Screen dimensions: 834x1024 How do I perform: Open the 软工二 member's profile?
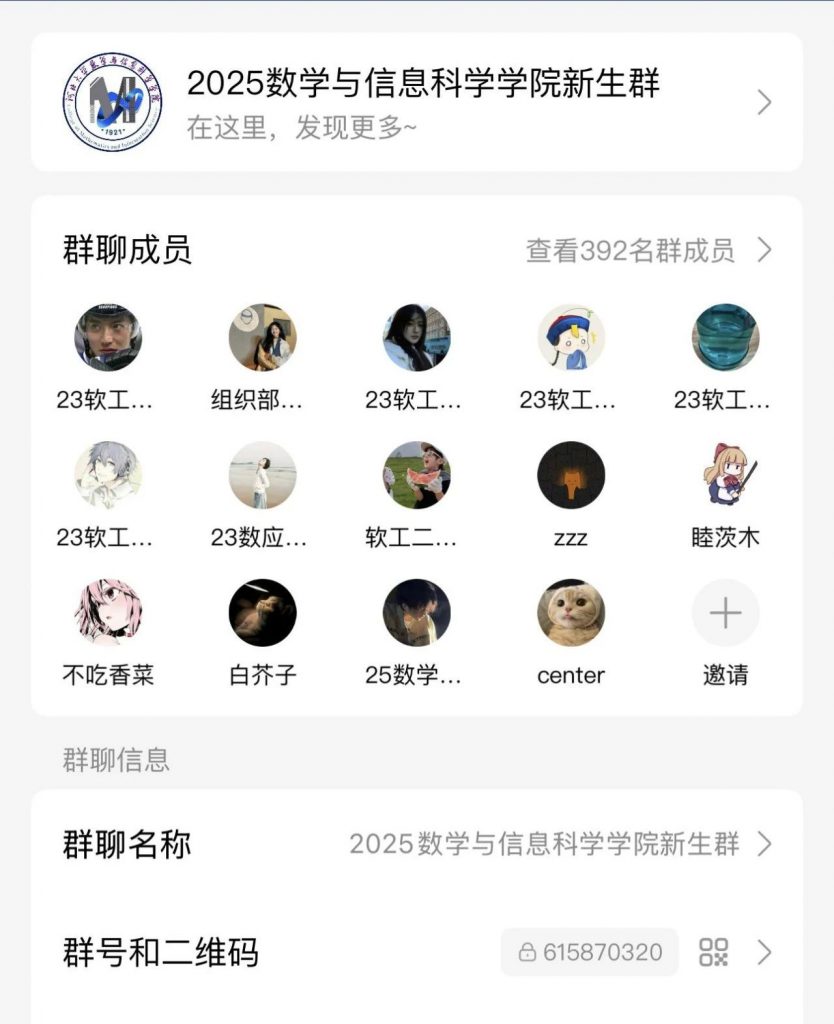tap(416, 475)
